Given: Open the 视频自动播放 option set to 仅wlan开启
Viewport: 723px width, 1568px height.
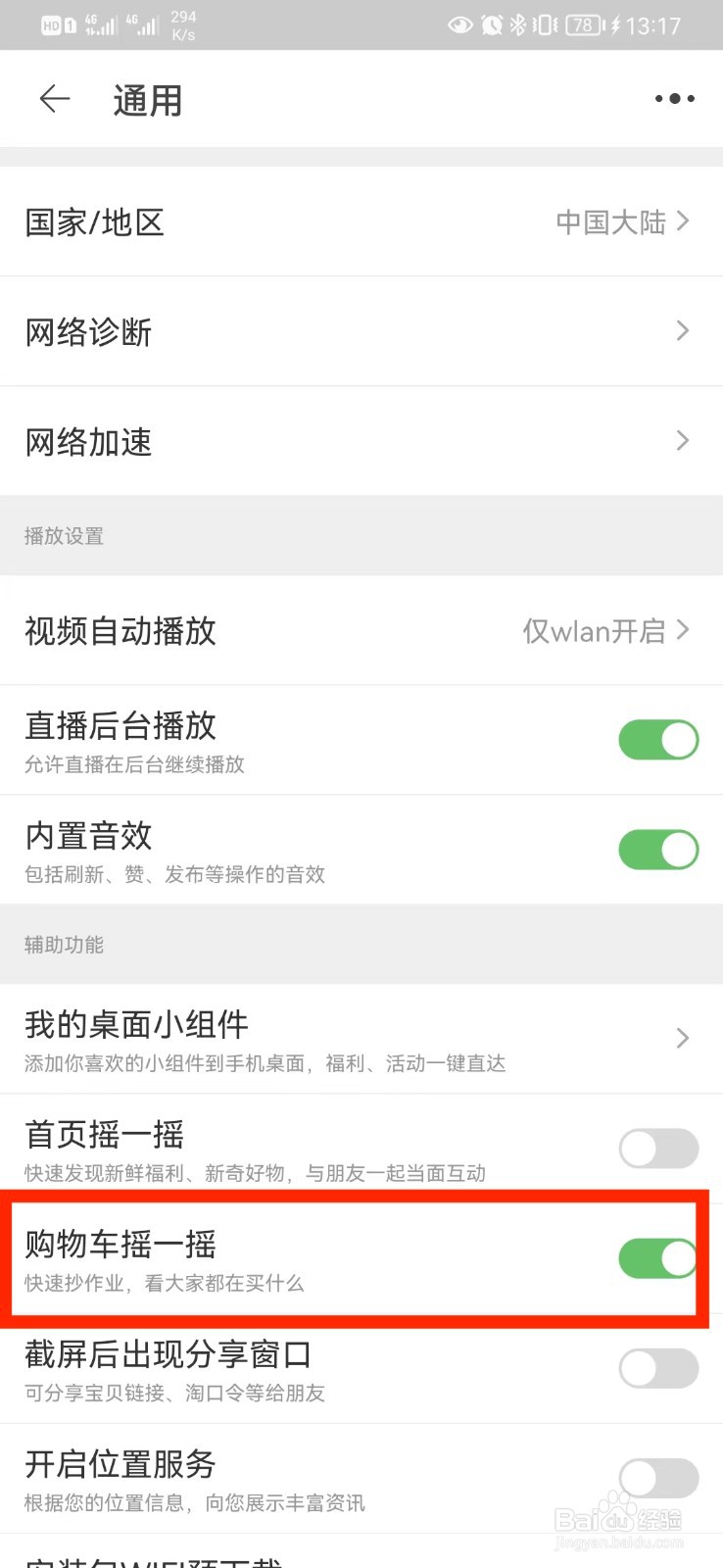Looking at the screenshot, I should 361,631.
